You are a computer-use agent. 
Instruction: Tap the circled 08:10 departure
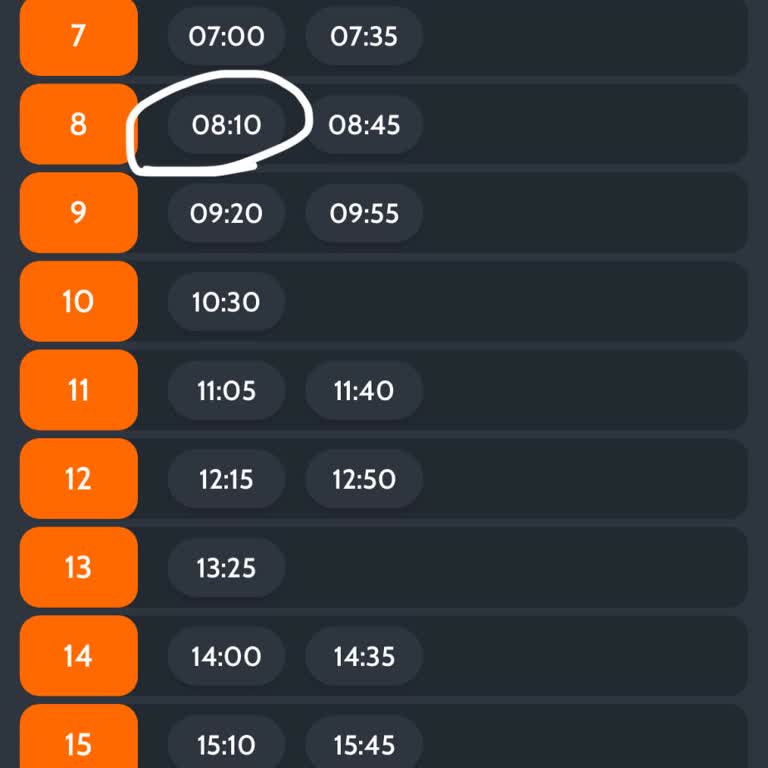pyautogui.click(x=227, y=125)
